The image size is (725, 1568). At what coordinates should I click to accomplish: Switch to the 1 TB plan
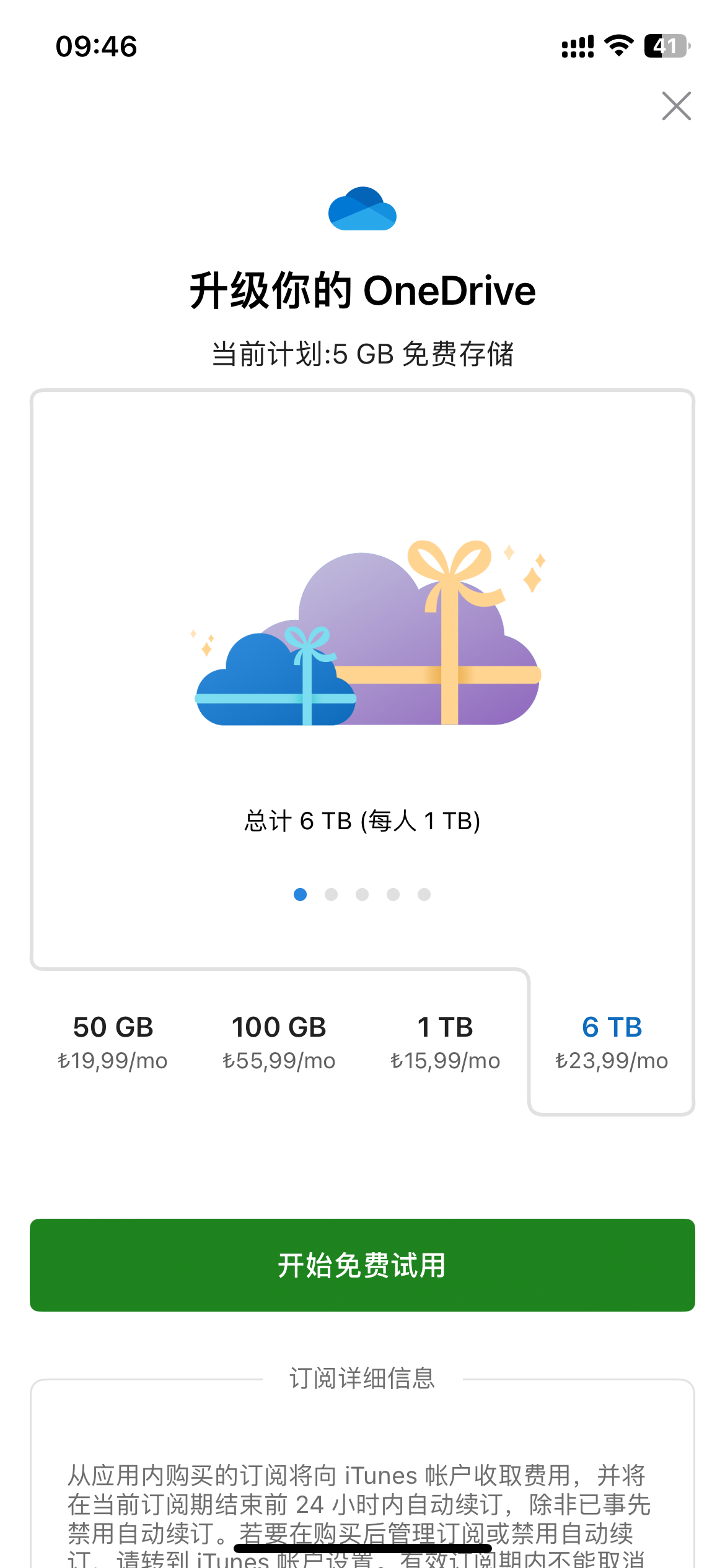point(445,1043)
